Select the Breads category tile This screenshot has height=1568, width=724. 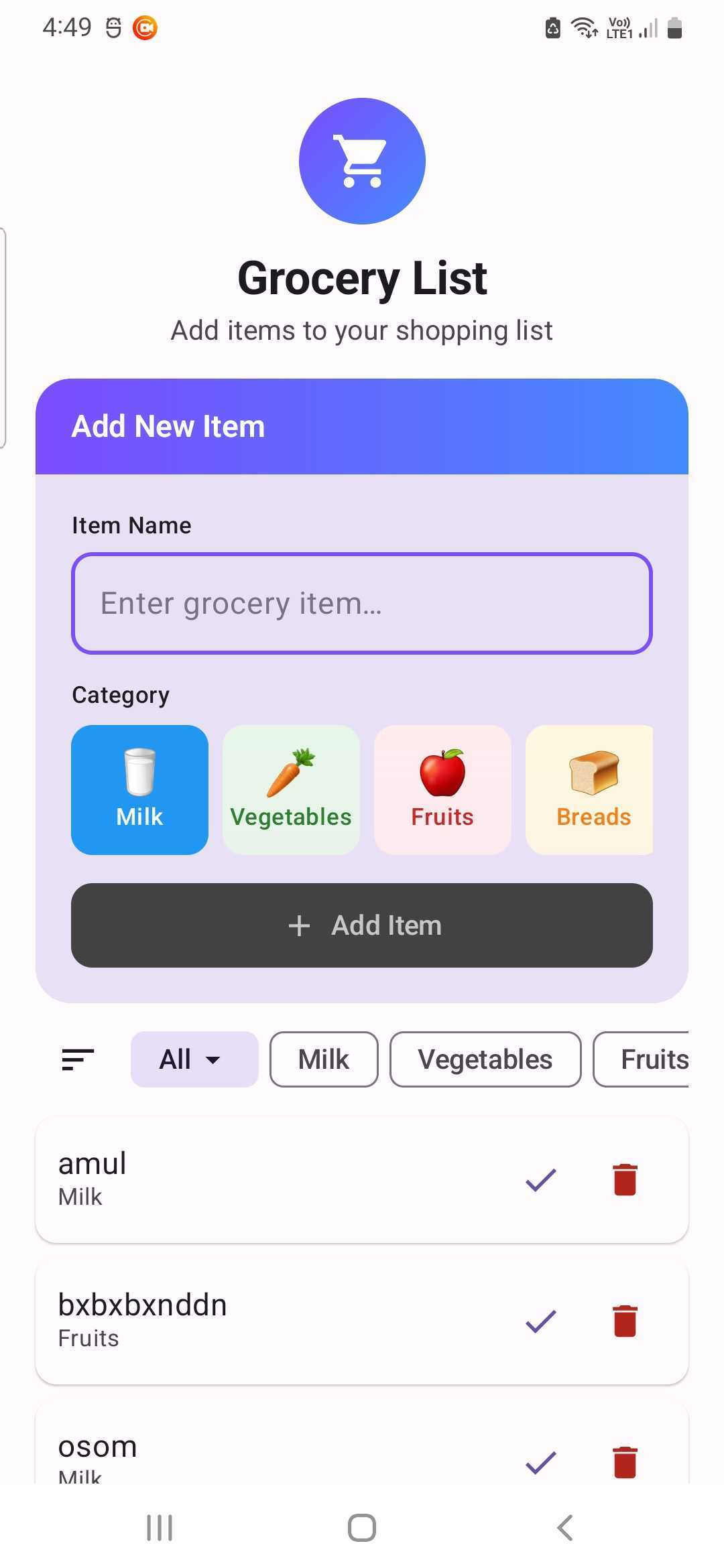(590, 789)
